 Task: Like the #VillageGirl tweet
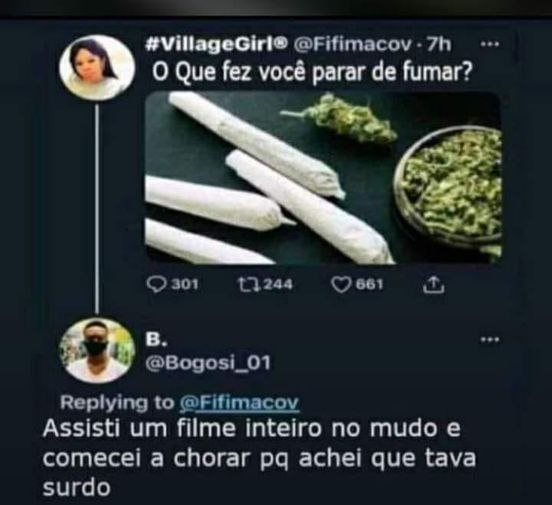coord(341,285)
